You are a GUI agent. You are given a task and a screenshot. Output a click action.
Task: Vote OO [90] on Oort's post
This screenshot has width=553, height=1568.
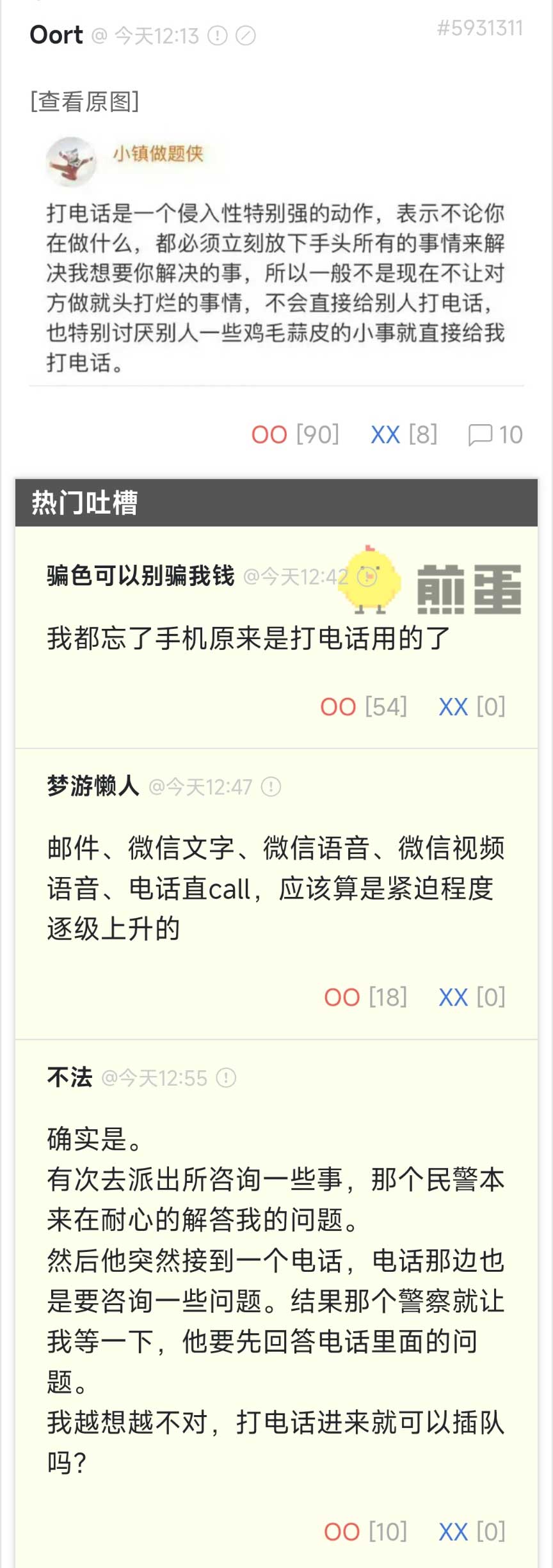[x=295, y=435]
